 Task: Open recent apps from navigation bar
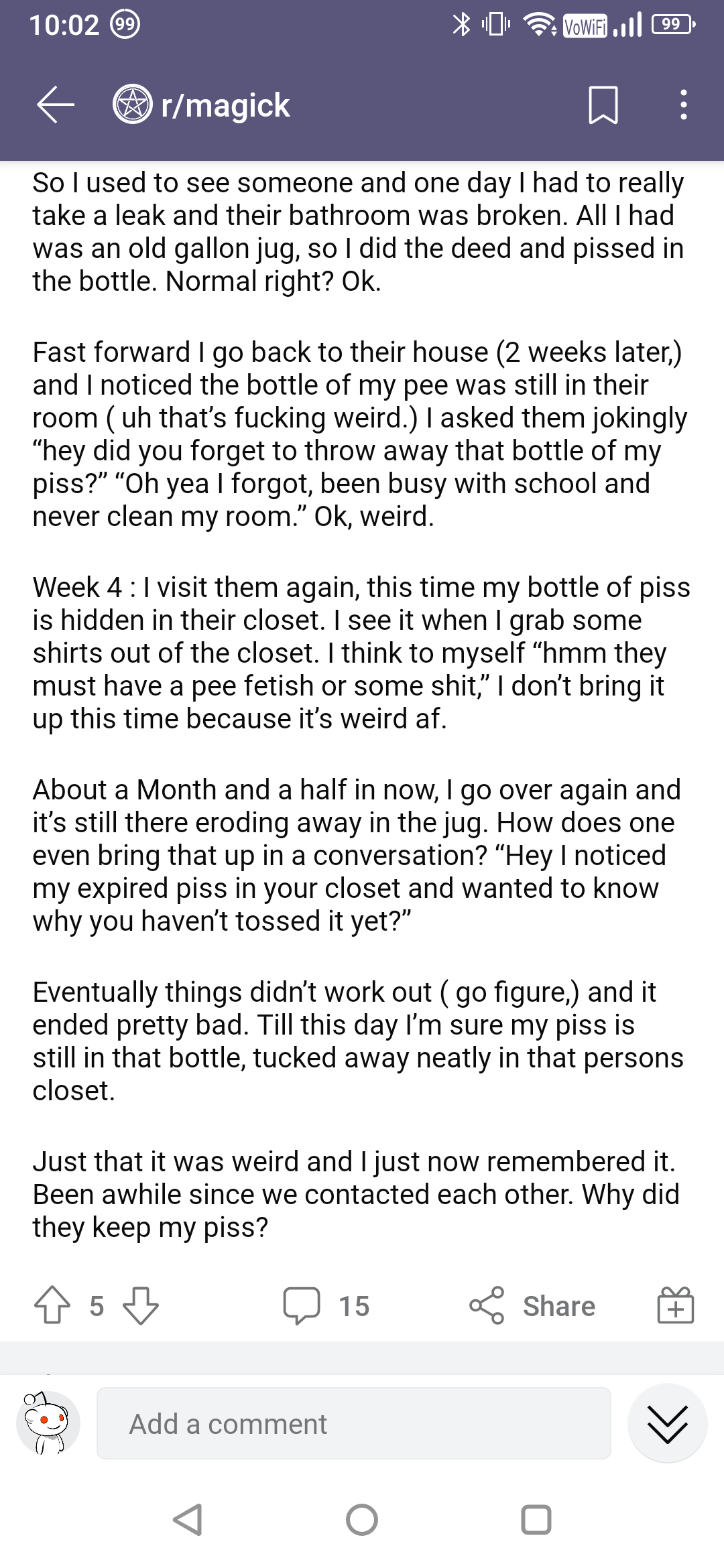(536, 1520)
